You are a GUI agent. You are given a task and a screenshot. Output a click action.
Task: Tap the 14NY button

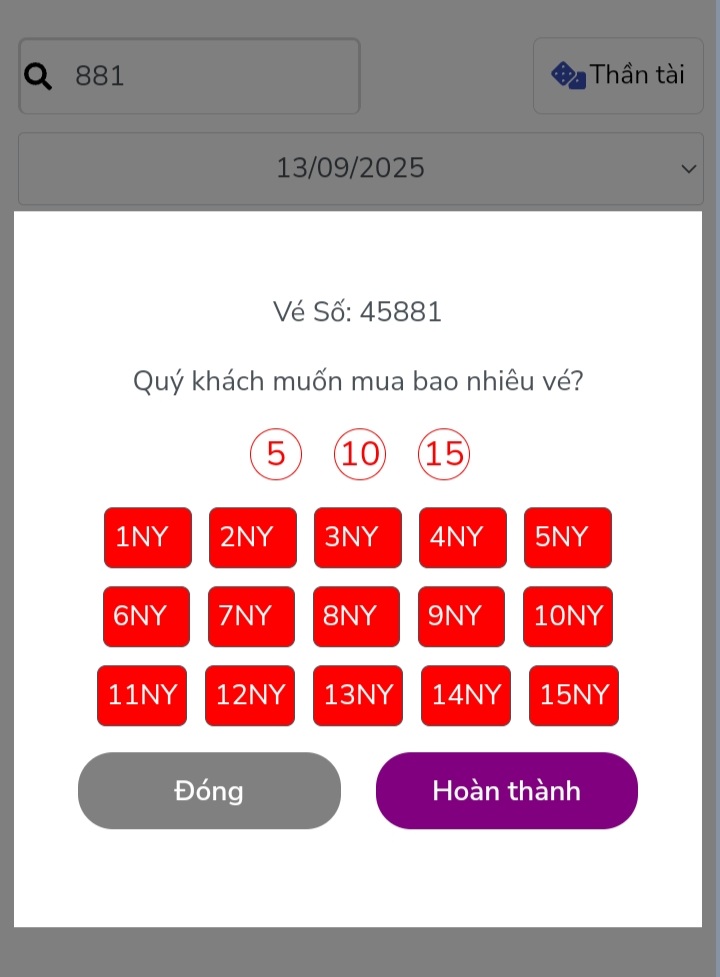click(x=466, y=695)
